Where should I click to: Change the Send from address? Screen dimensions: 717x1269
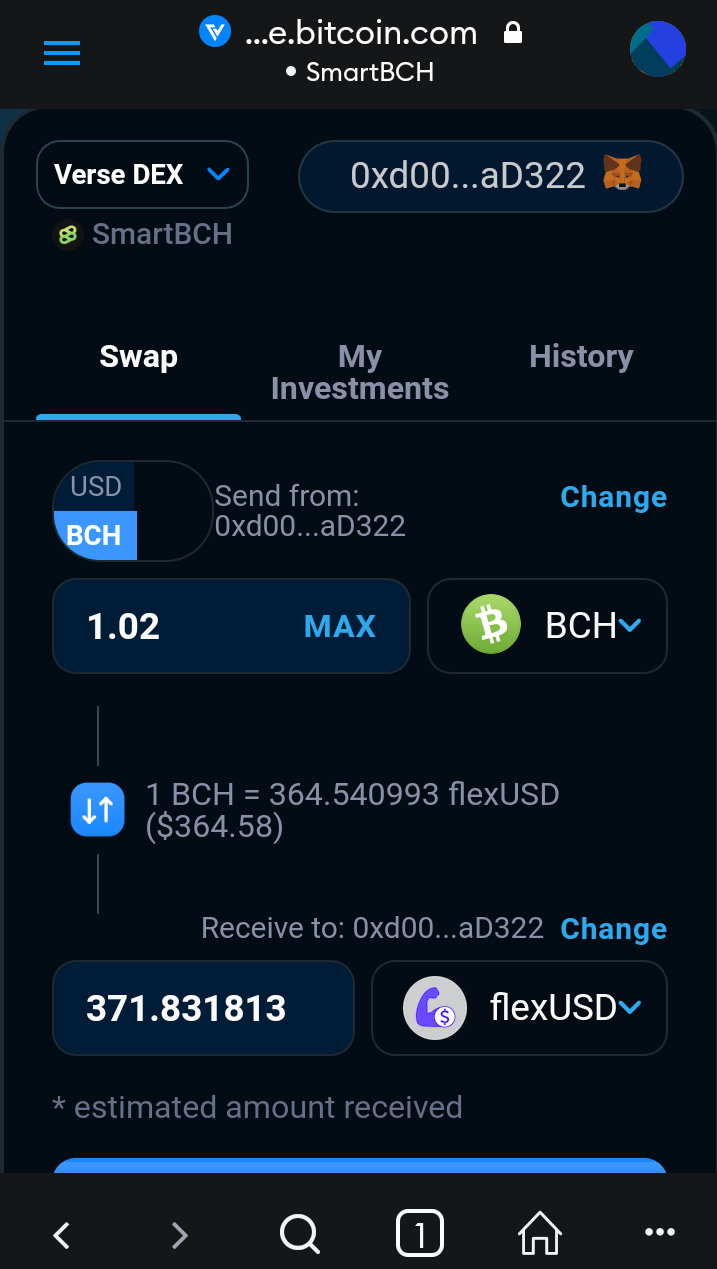[x=613, y=497]
